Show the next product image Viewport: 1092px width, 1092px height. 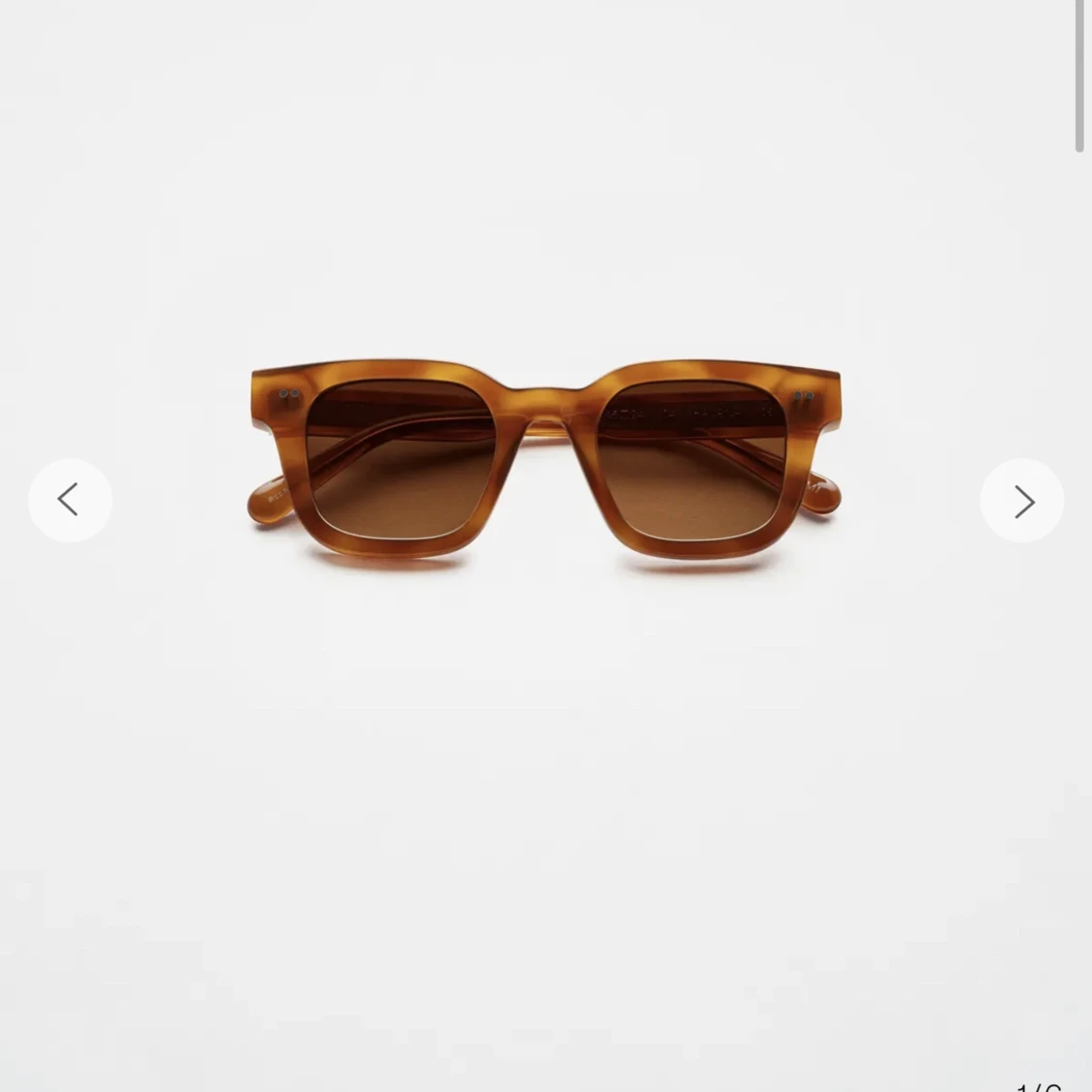point(1022,501)
